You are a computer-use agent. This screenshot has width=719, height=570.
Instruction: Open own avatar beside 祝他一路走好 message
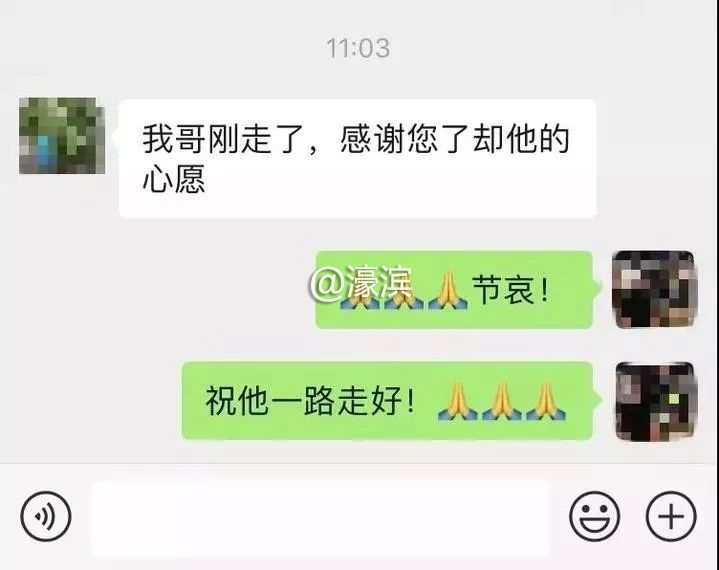[654, 401]
